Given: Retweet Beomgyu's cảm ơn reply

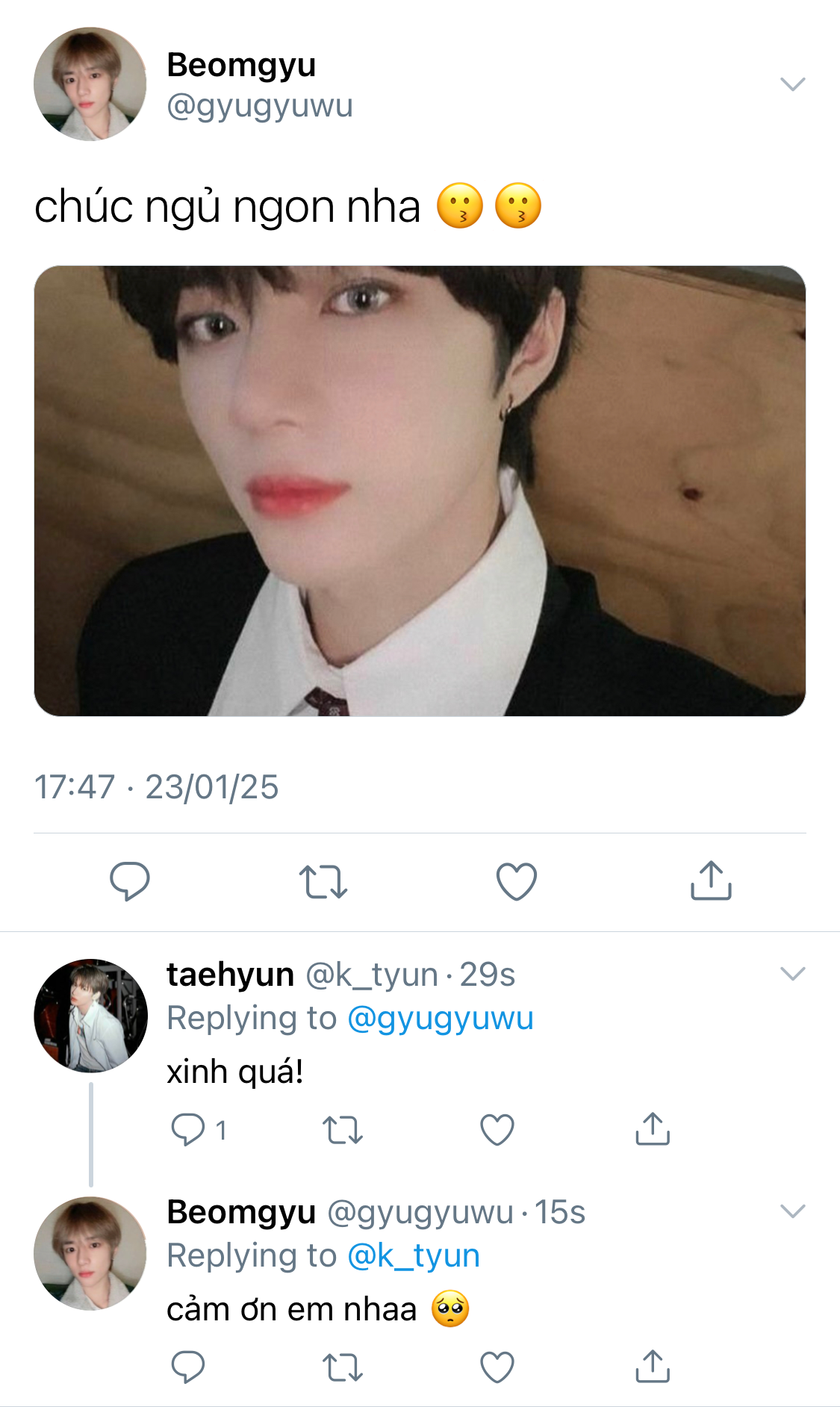Looking at the screenshot, I should pos(343,1367).
